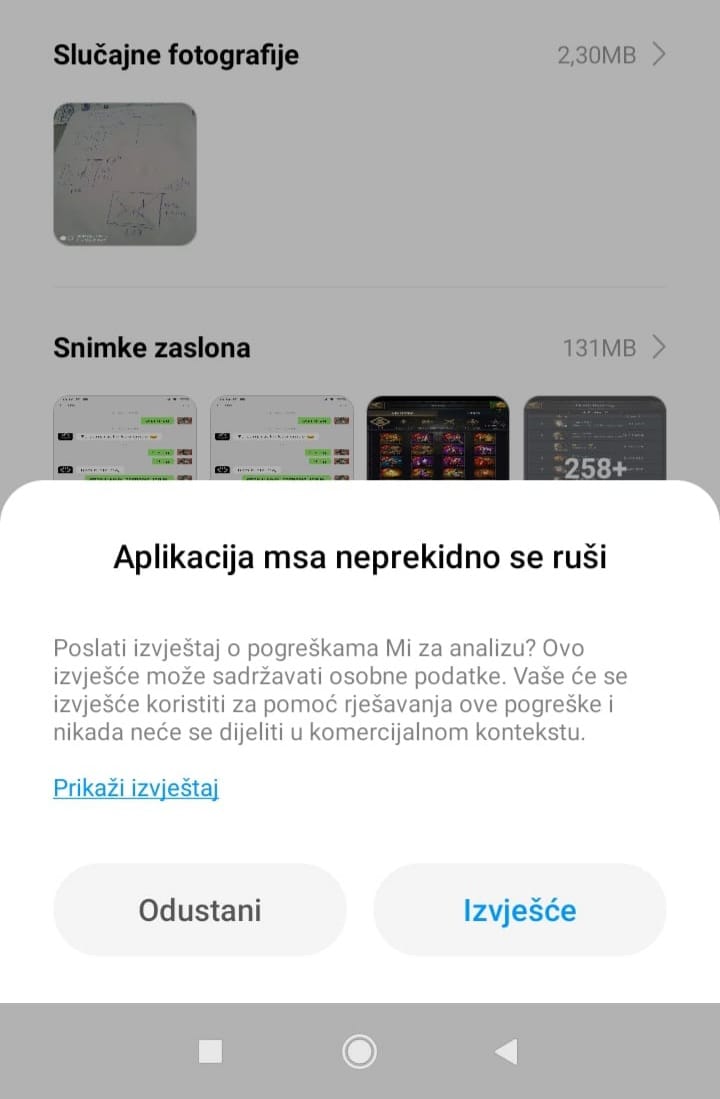Send the crash report with Izvješće

[x=519, y=910]
